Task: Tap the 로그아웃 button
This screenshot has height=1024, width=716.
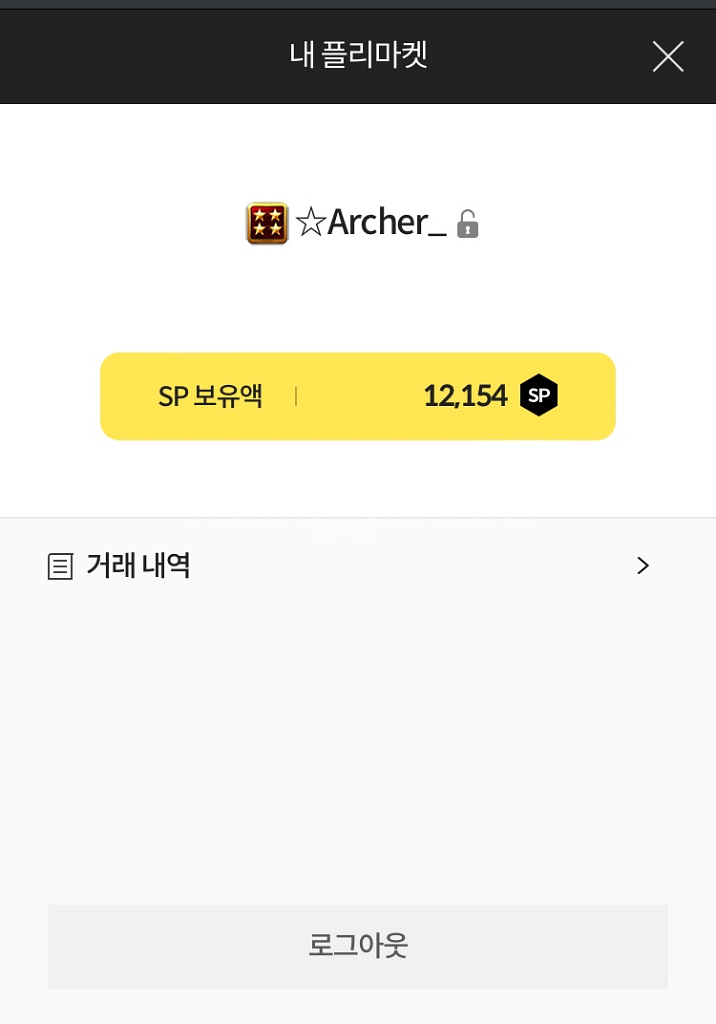Action: click(x=358, y=946)
